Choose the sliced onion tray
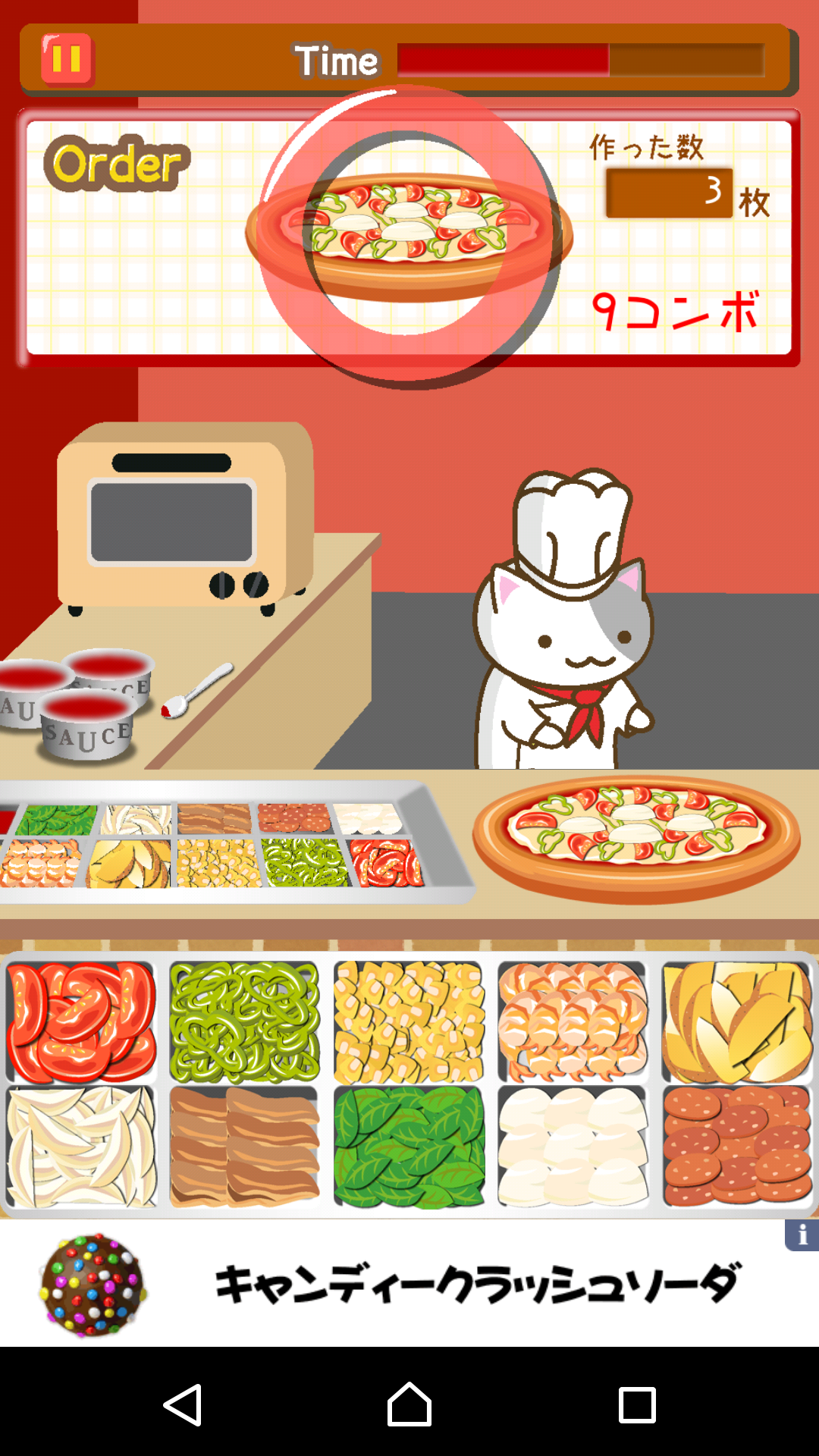819x1456 pixels. coord(81,1147)
